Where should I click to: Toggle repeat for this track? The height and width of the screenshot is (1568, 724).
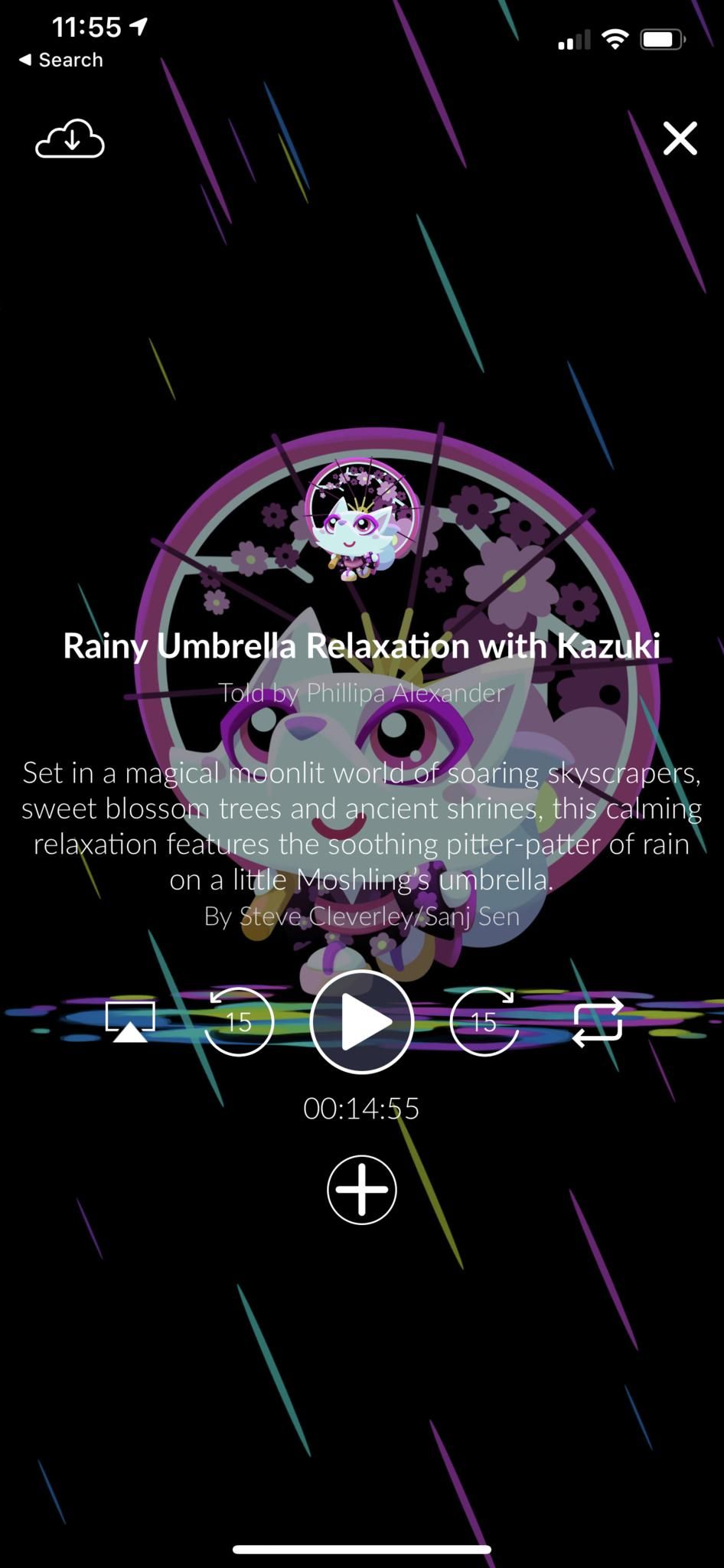[x=598, y=1021]
